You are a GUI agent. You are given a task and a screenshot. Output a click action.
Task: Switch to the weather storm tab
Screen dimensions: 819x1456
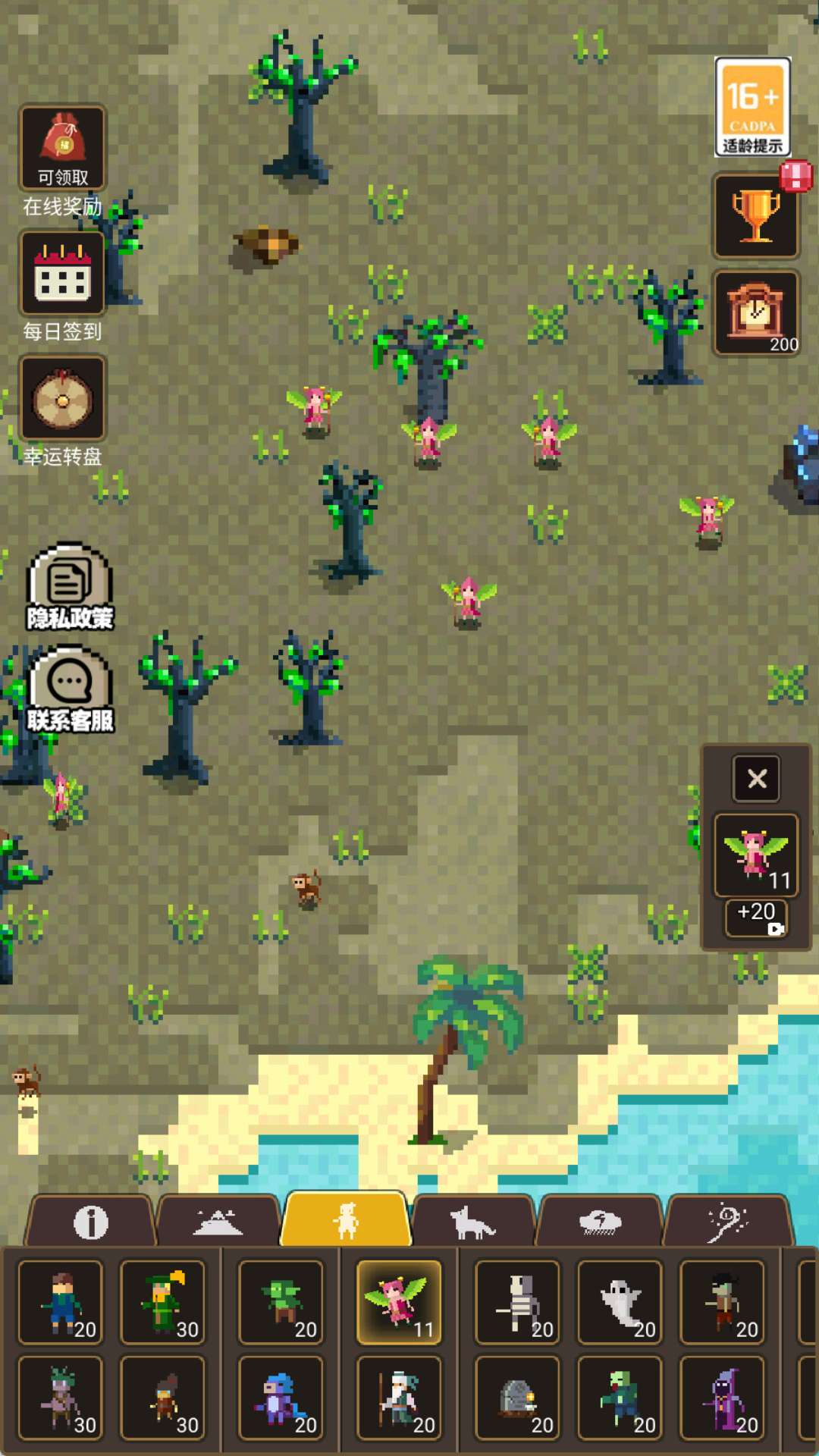601,1222
